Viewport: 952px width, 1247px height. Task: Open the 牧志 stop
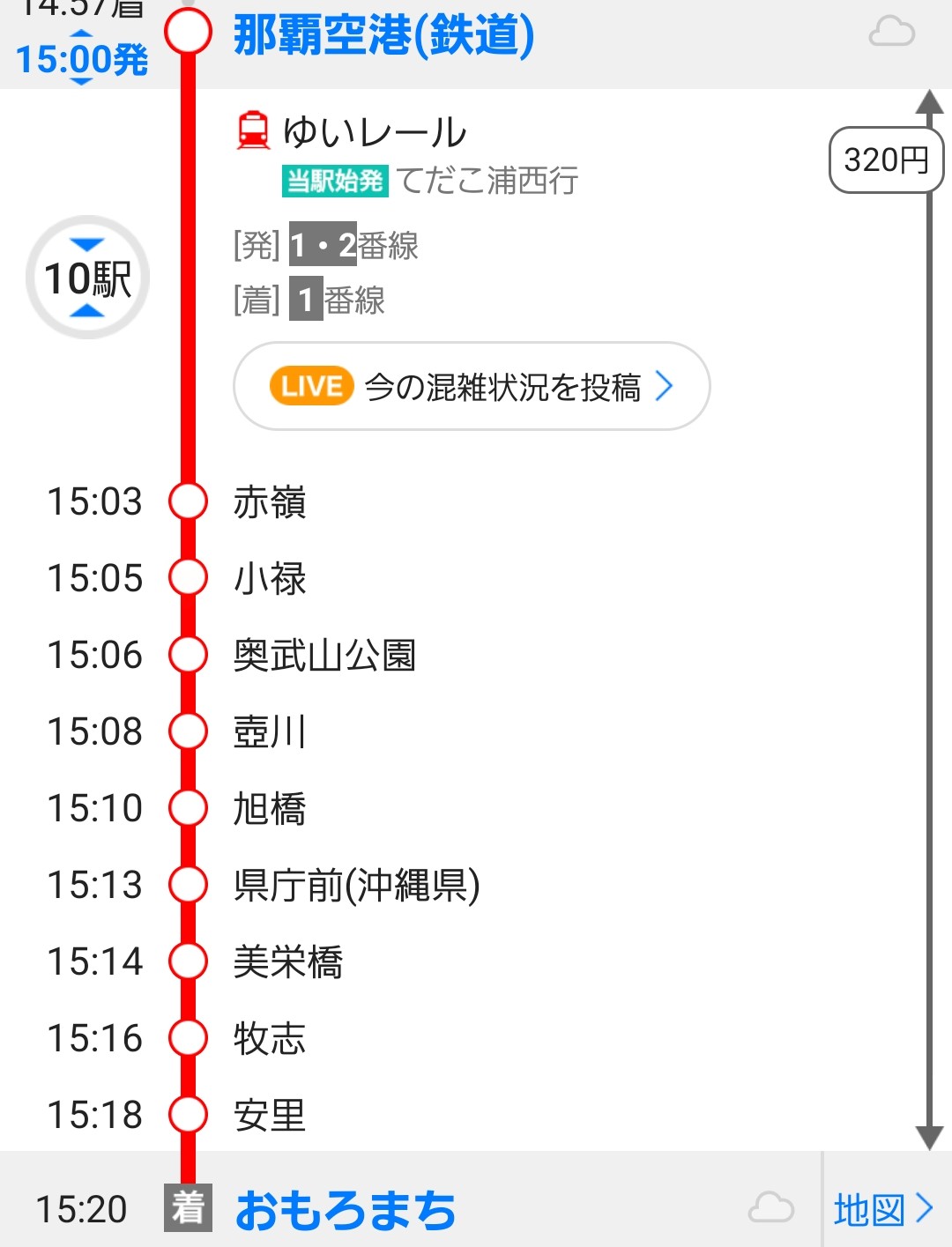pos(269,1038)
